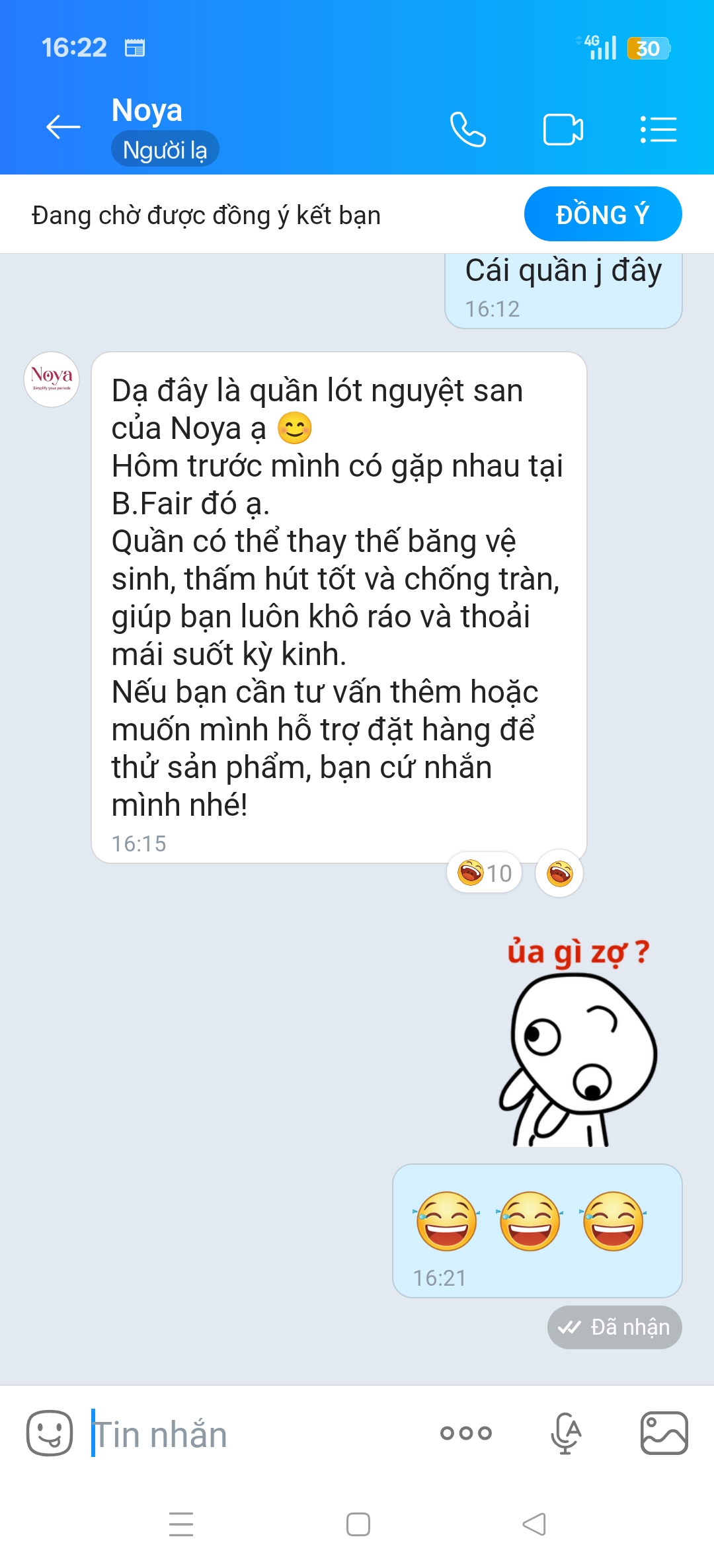Viewport: 714px width, 1568px height.
Task: Tap the system home button
Action: [358, 1524]
